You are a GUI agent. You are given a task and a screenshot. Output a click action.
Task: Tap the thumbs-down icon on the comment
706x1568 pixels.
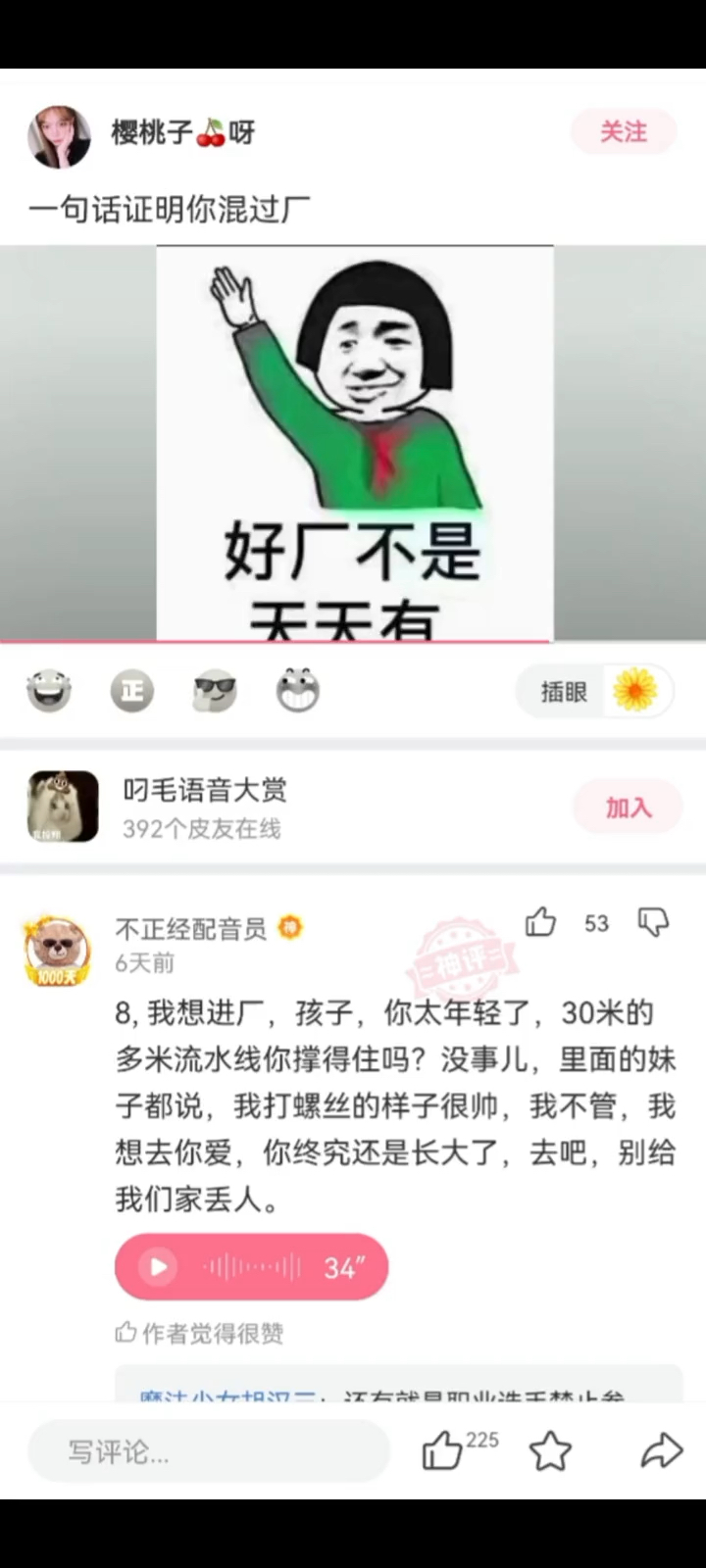653,922
